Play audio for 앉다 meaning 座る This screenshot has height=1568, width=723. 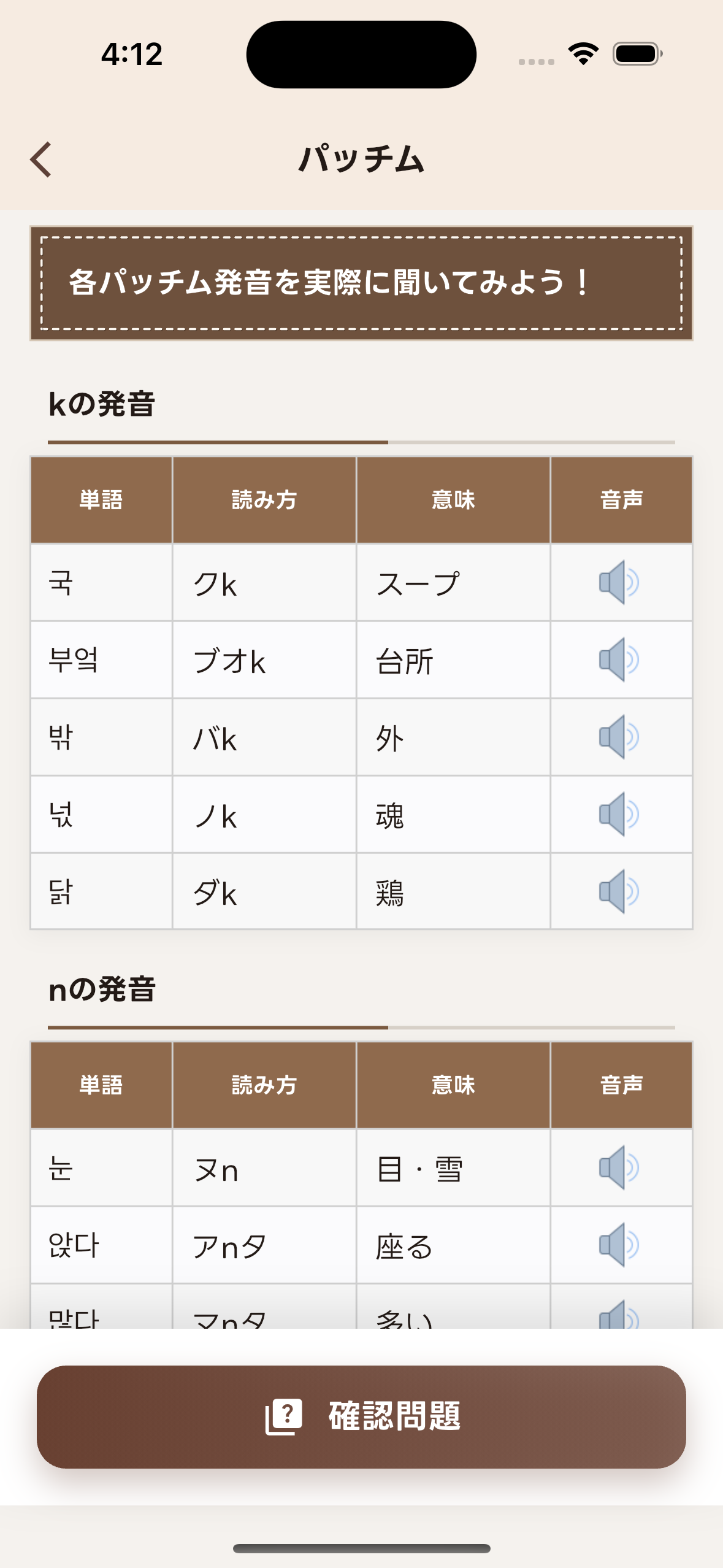621,1245
